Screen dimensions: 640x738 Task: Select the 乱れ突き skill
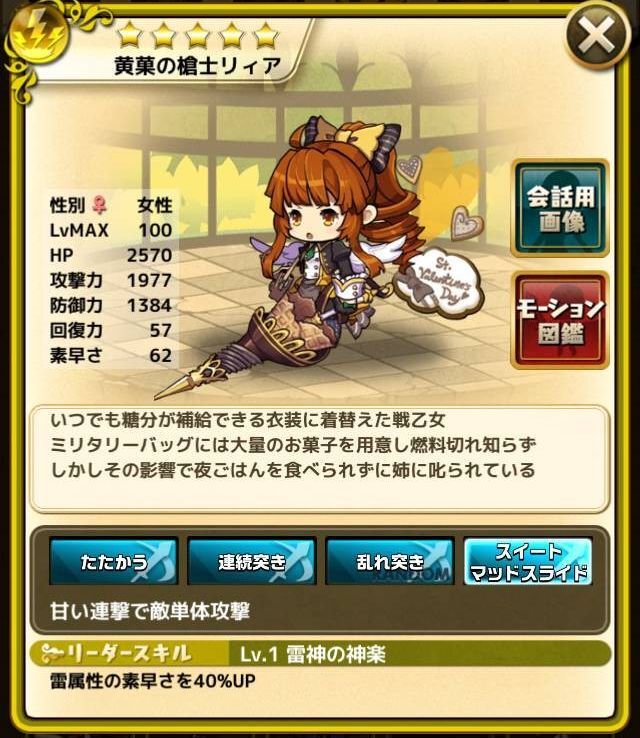389,561
